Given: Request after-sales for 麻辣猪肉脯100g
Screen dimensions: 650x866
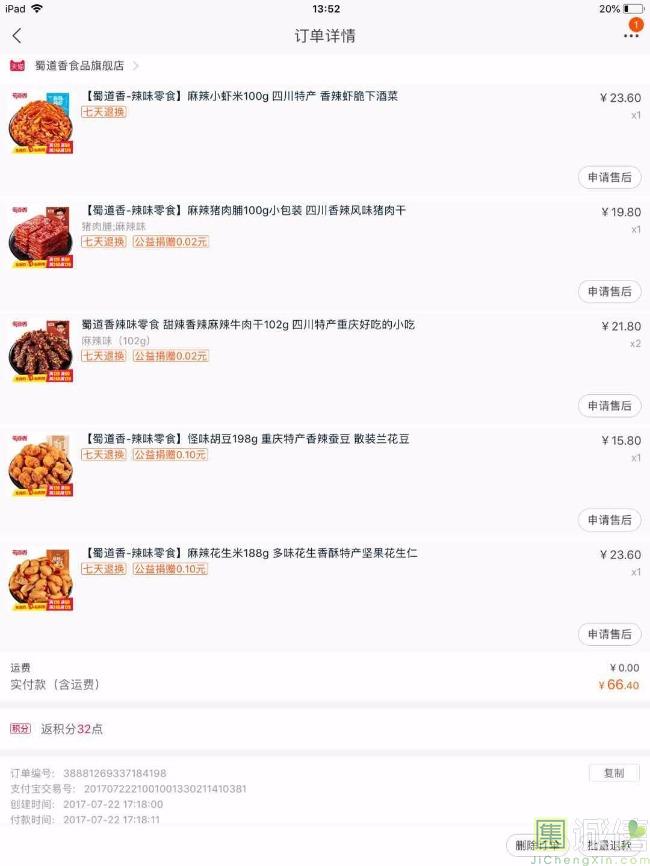Looking at the screenshot, I should coord(609,291).
